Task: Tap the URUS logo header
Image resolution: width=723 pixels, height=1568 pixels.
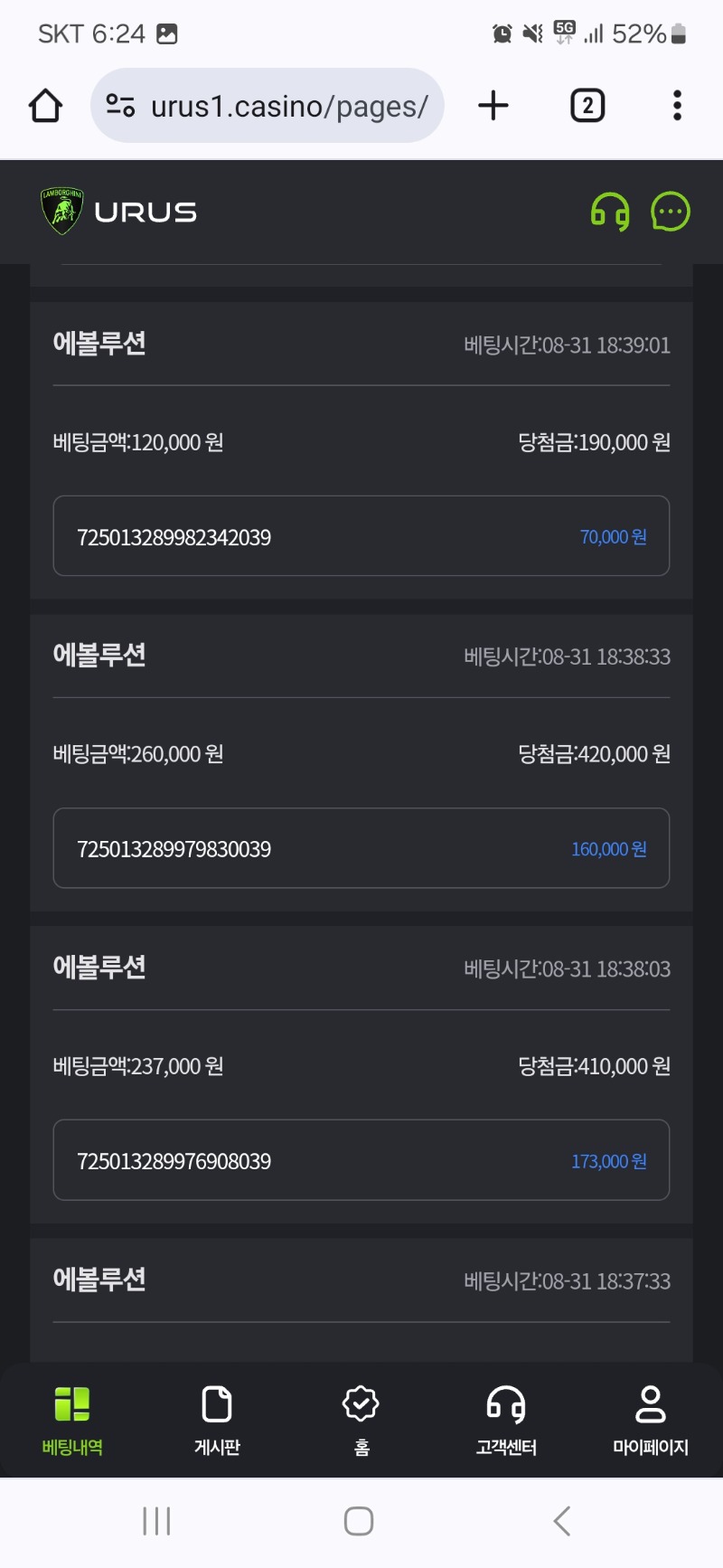Action: [x=118, y=212]
